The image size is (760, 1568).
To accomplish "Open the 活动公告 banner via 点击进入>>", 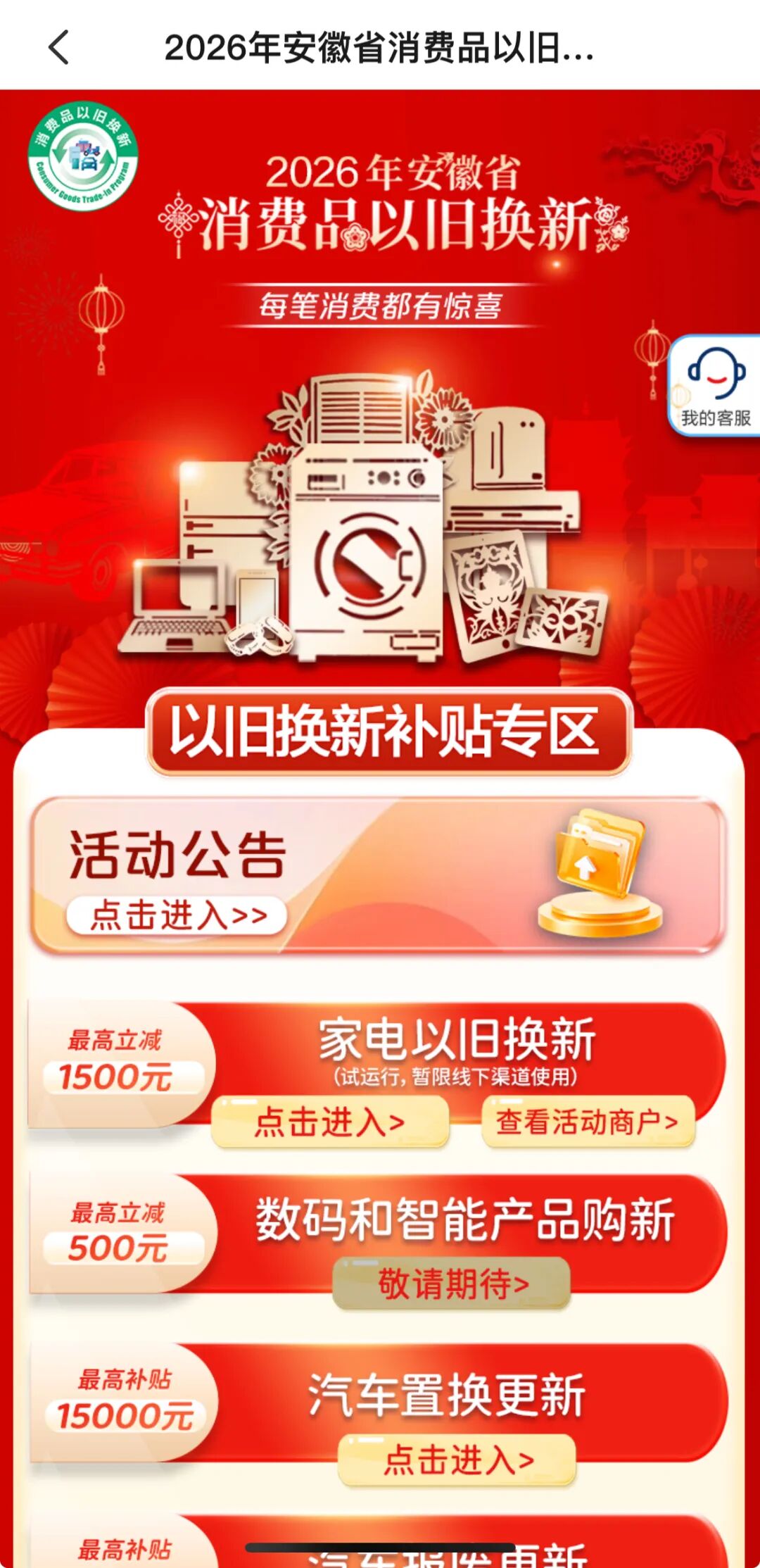I will (x=177, y=915).
